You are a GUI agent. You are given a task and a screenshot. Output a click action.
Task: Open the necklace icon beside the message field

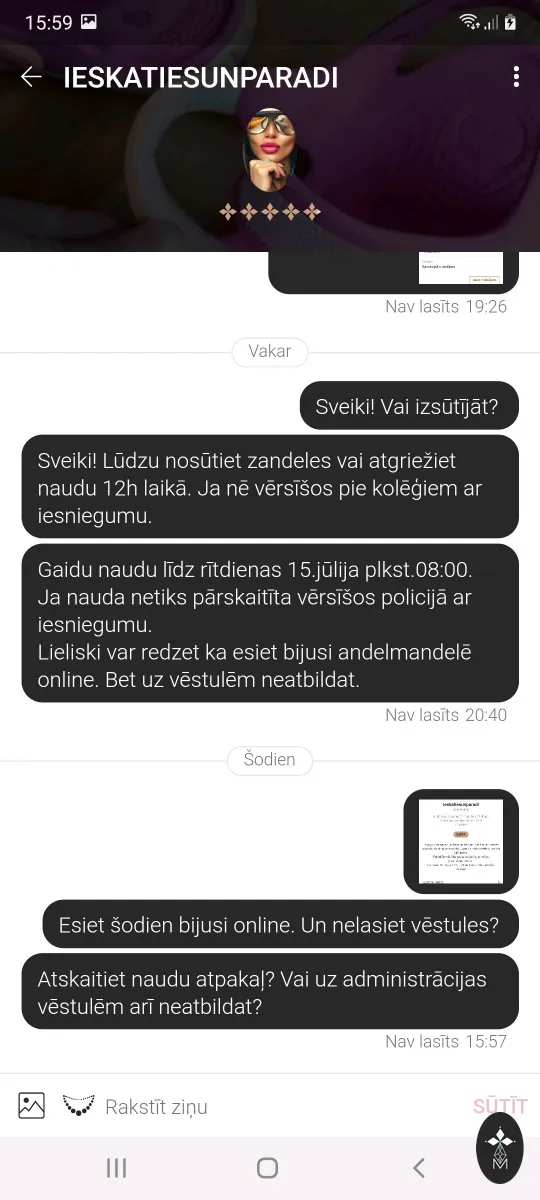point(79,1105)
